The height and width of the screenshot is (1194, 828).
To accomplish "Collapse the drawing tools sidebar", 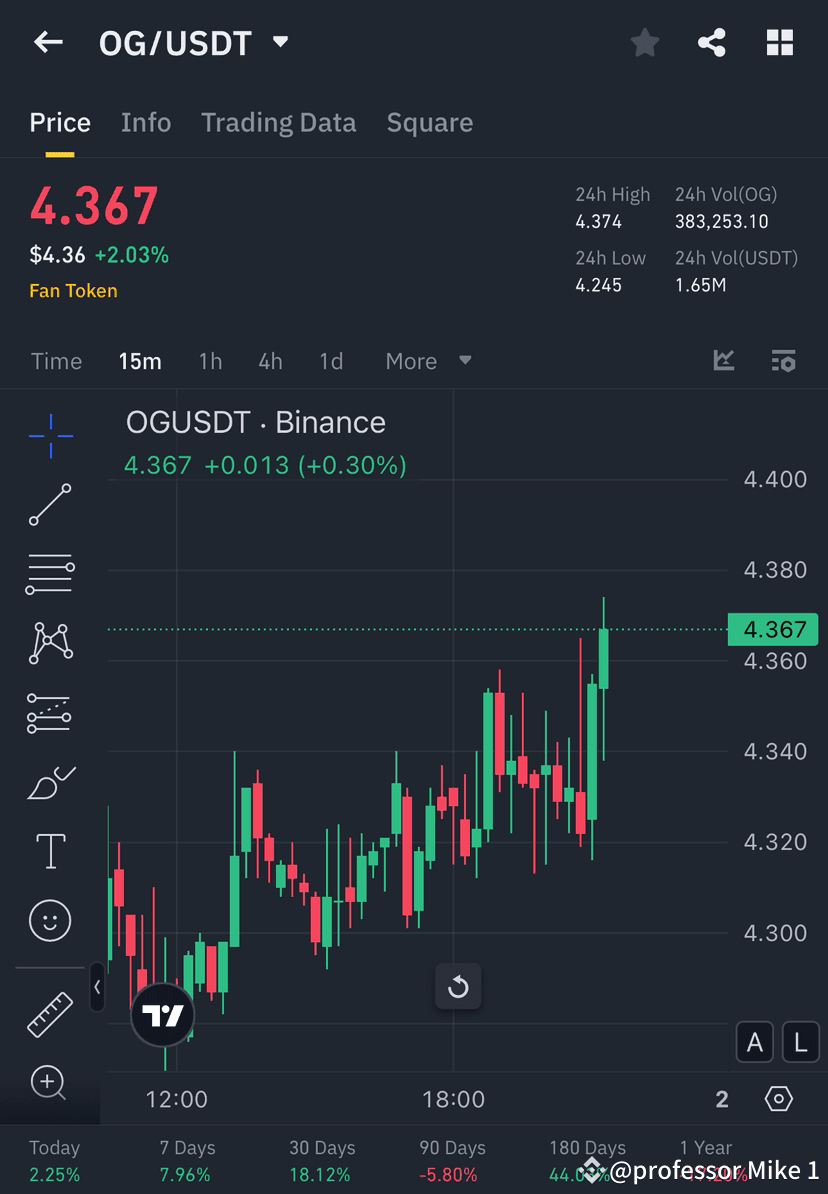I will point(98,988).
